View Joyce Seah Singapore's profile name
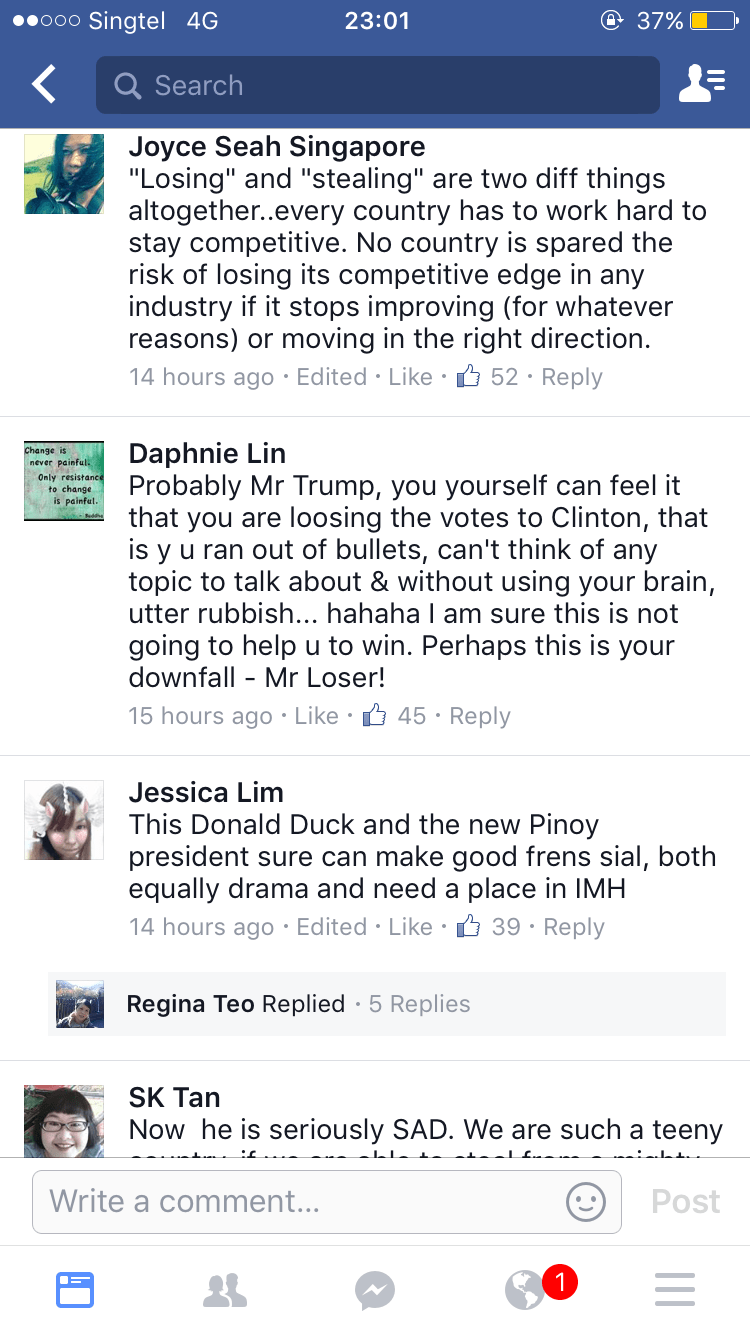This screenshot has width=750, height=1334. [277, 147]
